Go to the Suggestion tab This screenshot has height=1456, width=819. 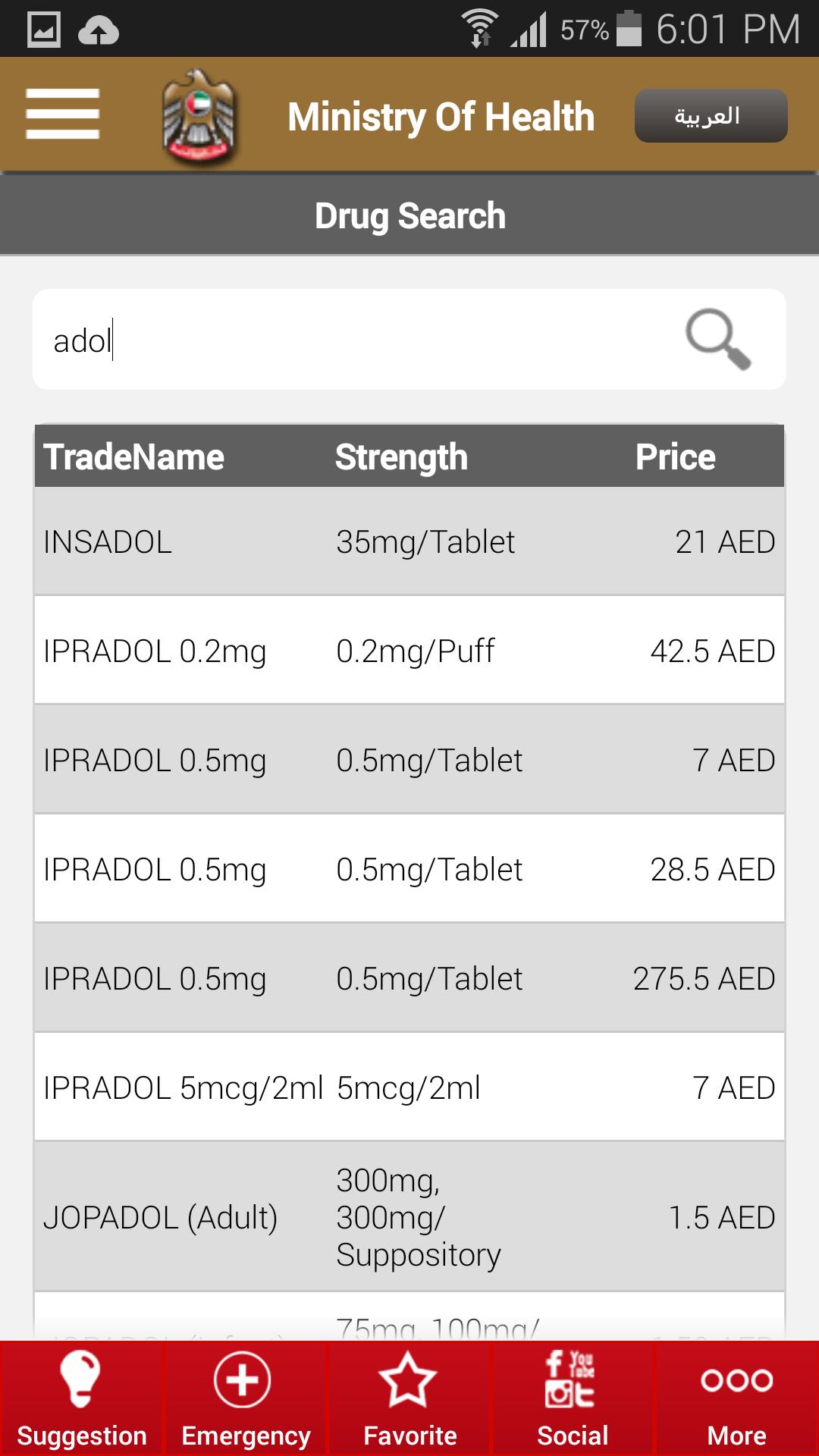[x=82, y=1398]
